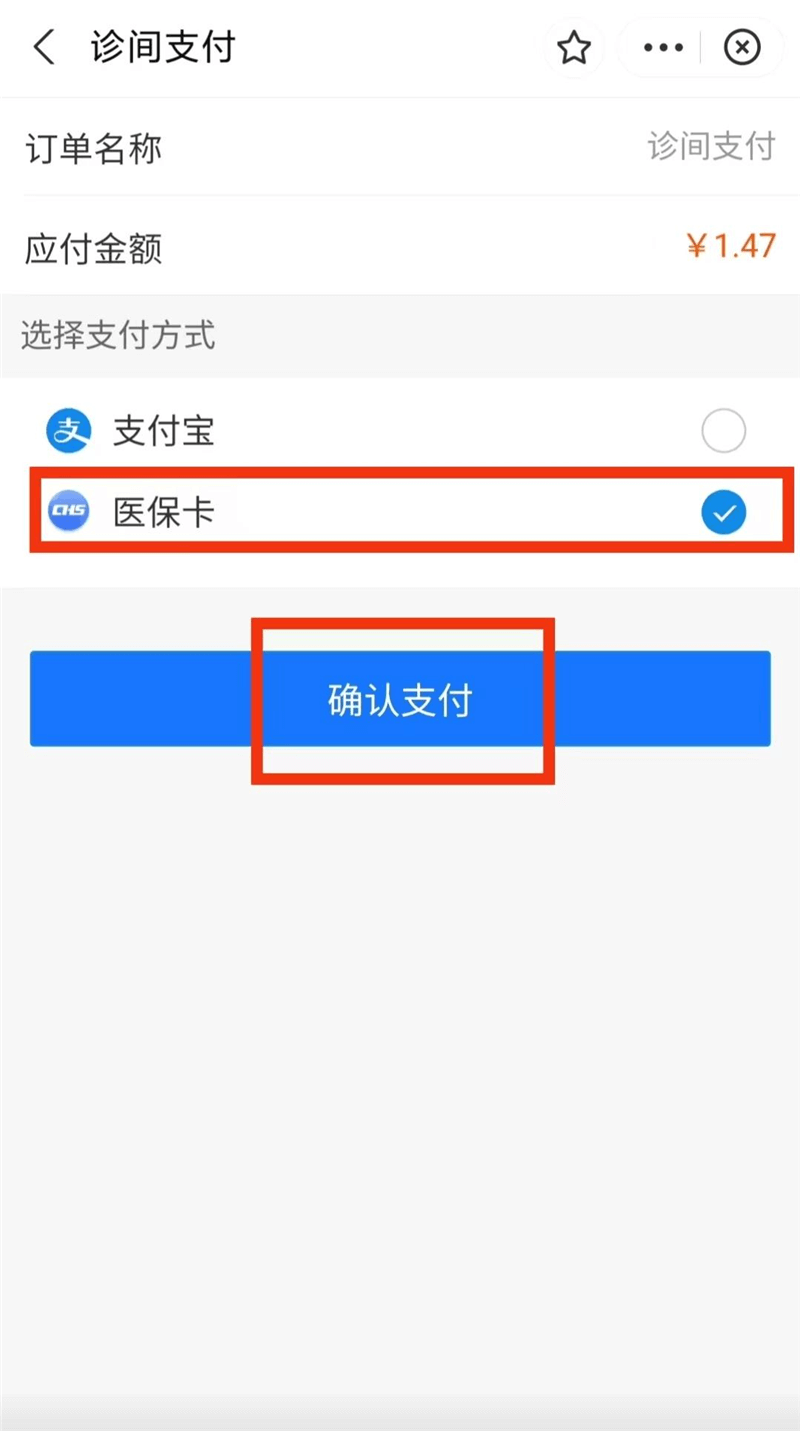Select 支付宝 as payment method
Viewport: 800px width, 1431px height.
click(x=723, y=432)
